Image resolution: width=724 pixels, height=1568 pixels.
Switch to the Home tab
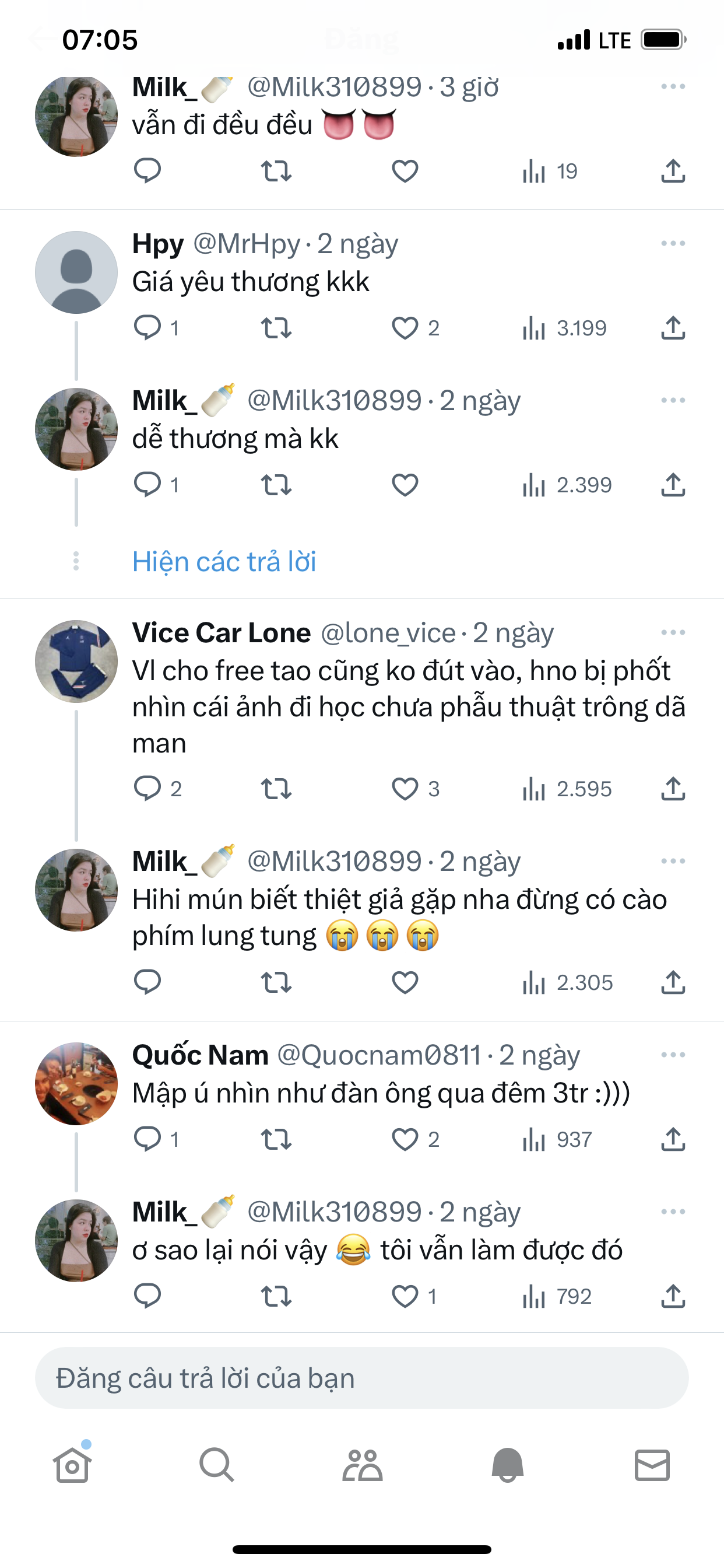[72, 1465]
